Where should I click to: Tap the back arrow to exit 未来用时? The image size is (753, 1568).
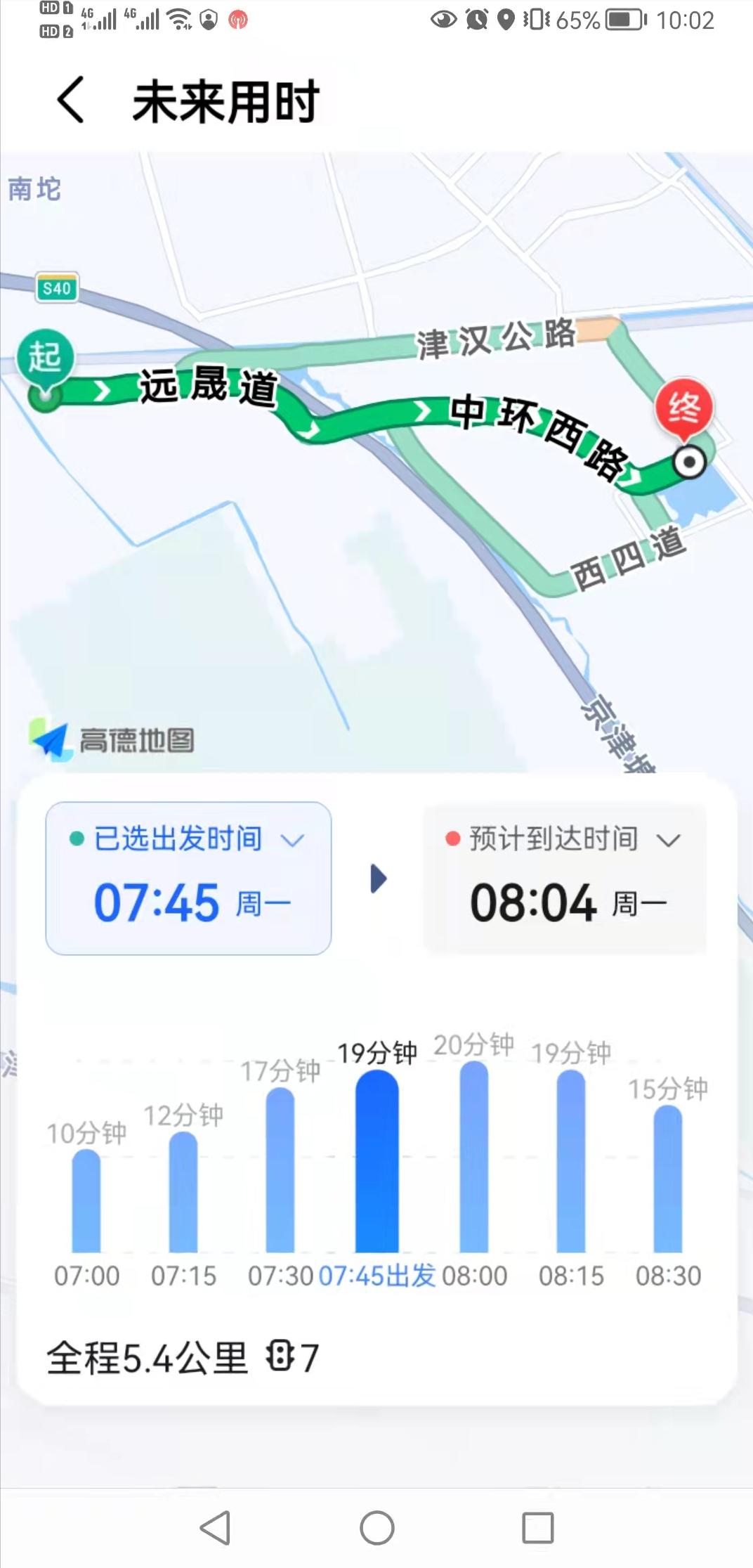pos(69,101)
